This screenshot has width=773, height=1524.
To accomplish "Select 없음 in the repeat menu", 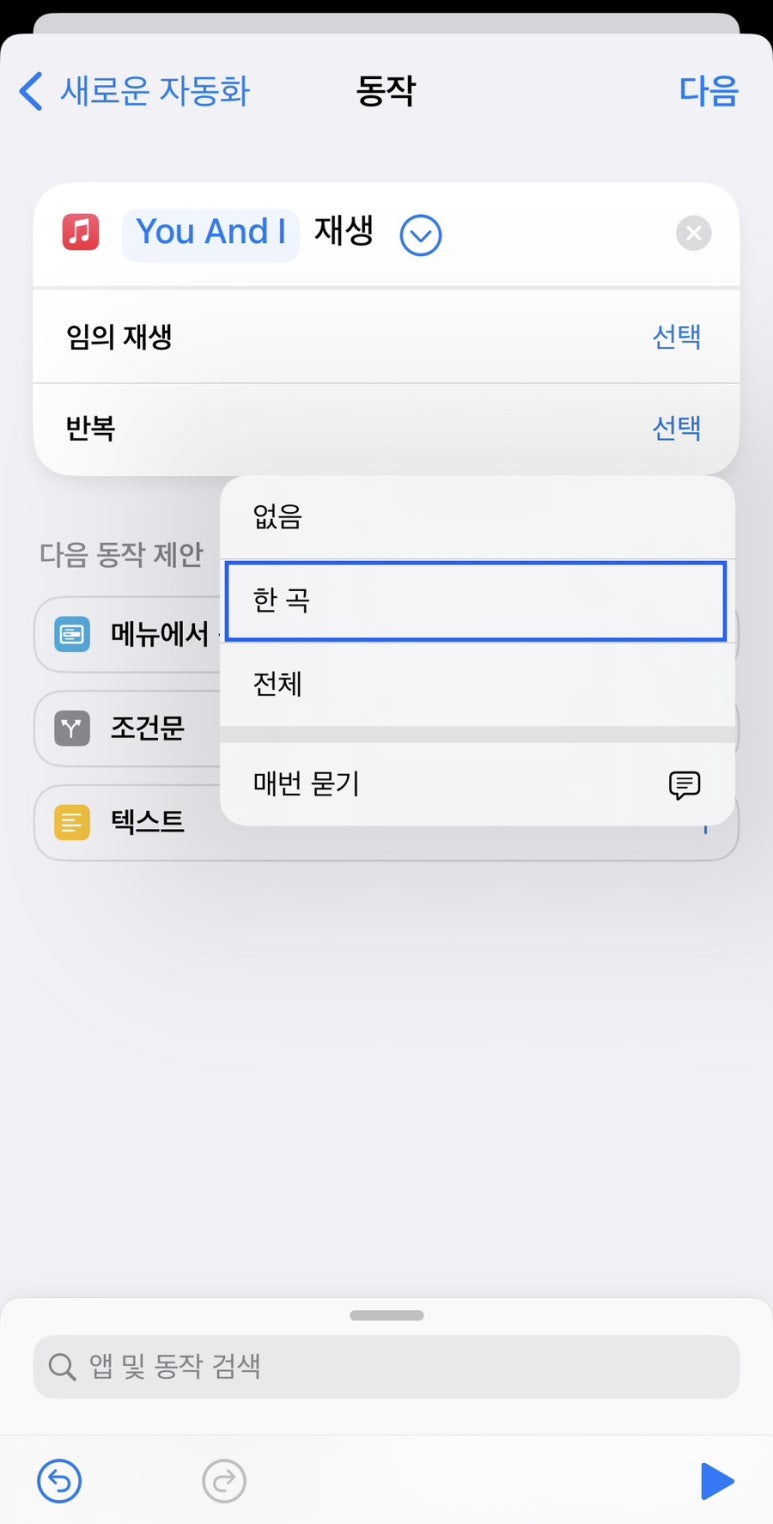I will pos(476,517).
